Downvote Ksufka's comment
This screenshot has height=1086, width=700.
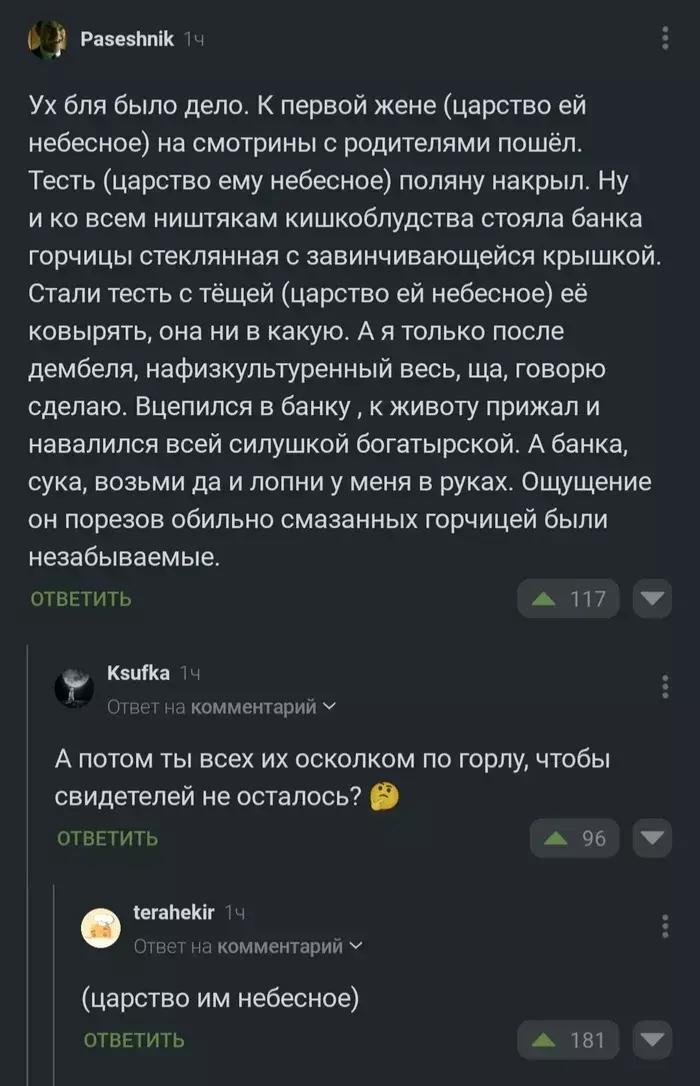(654, 838)
